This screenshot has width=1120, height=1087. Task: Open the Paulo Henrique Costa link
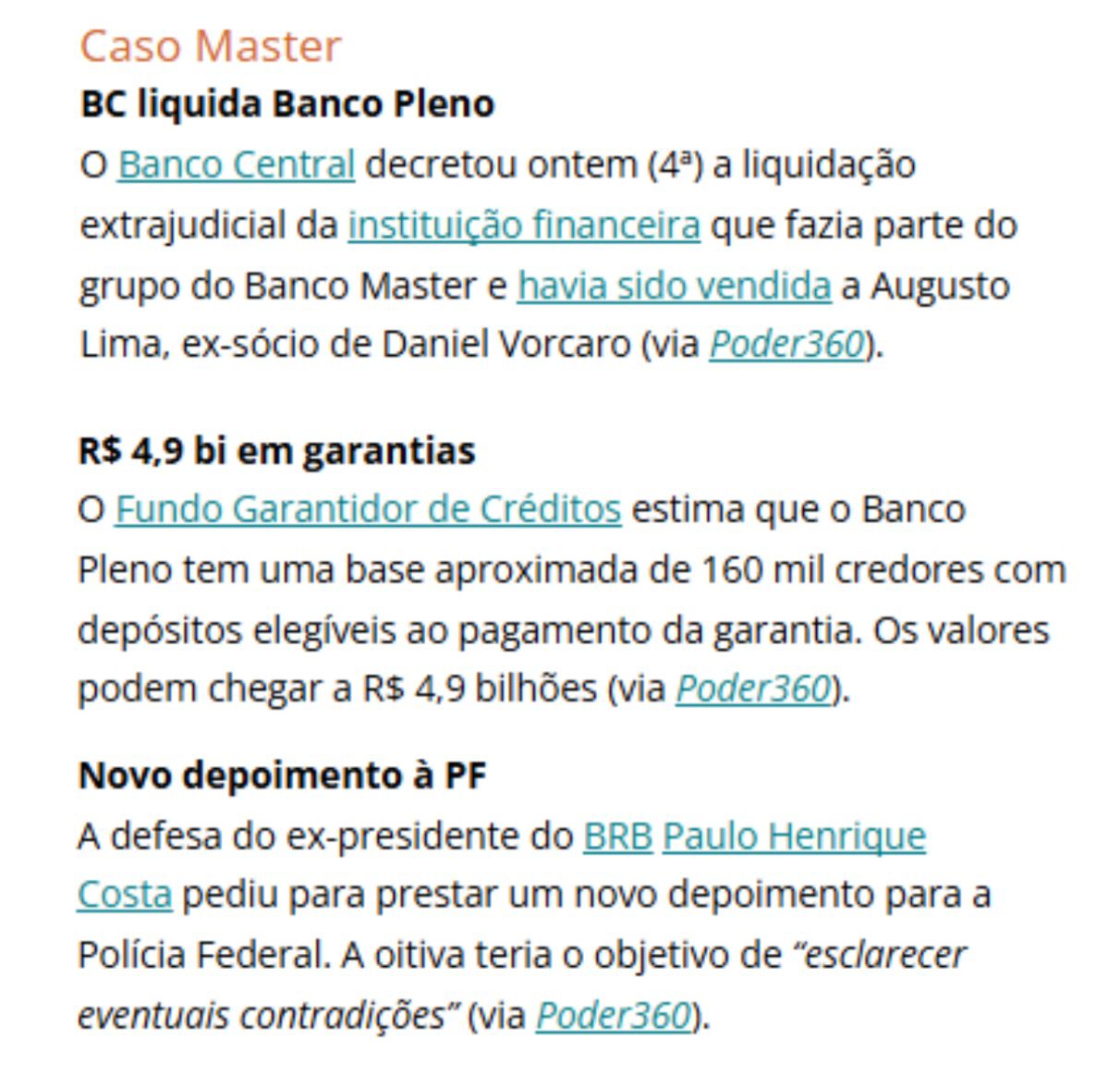[794, 836]
